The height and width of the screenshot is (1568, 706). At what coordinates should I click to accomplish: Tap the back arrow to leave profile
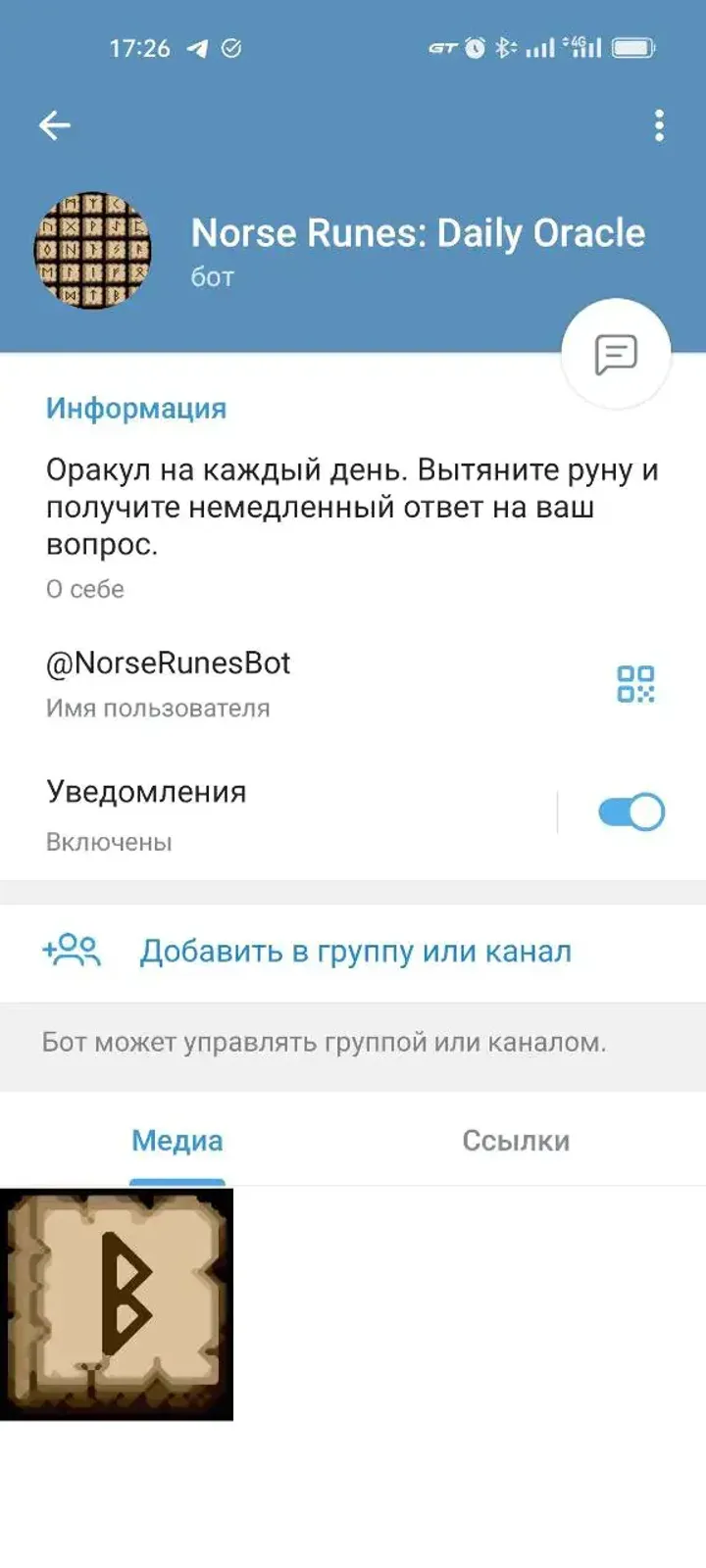(56, 124)
